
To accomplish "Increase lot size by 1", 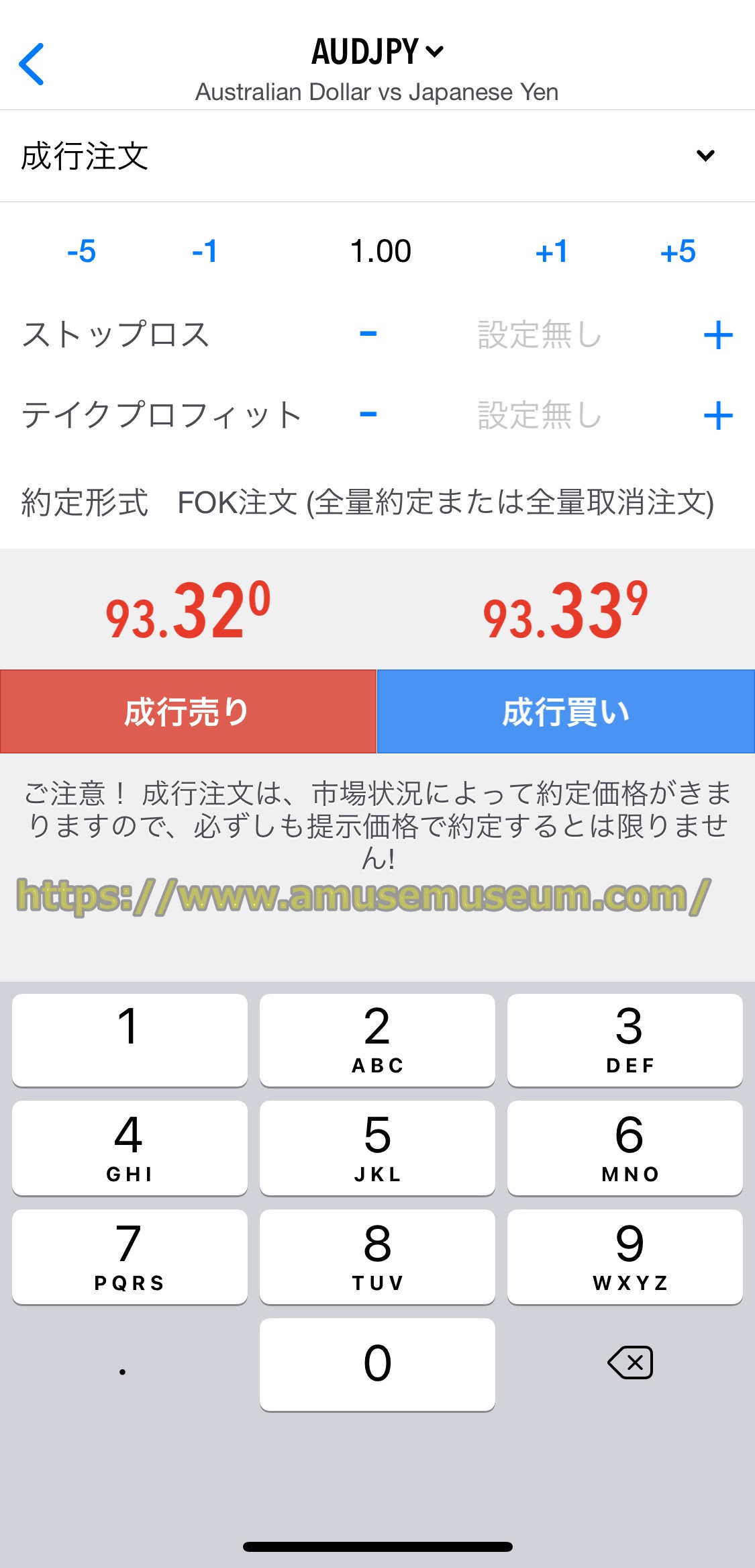I will (551, 252).
